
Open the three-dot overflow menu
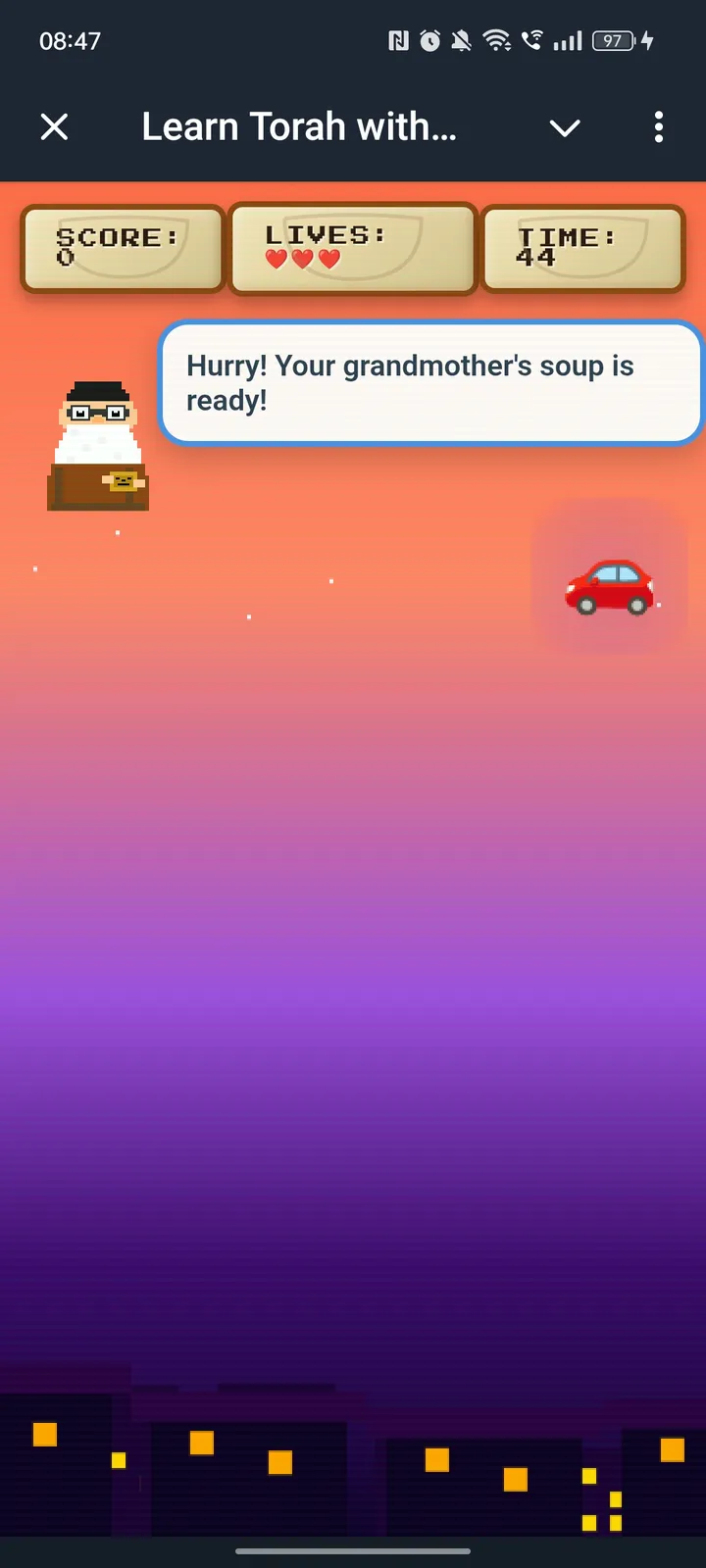(x=658, y=126)
